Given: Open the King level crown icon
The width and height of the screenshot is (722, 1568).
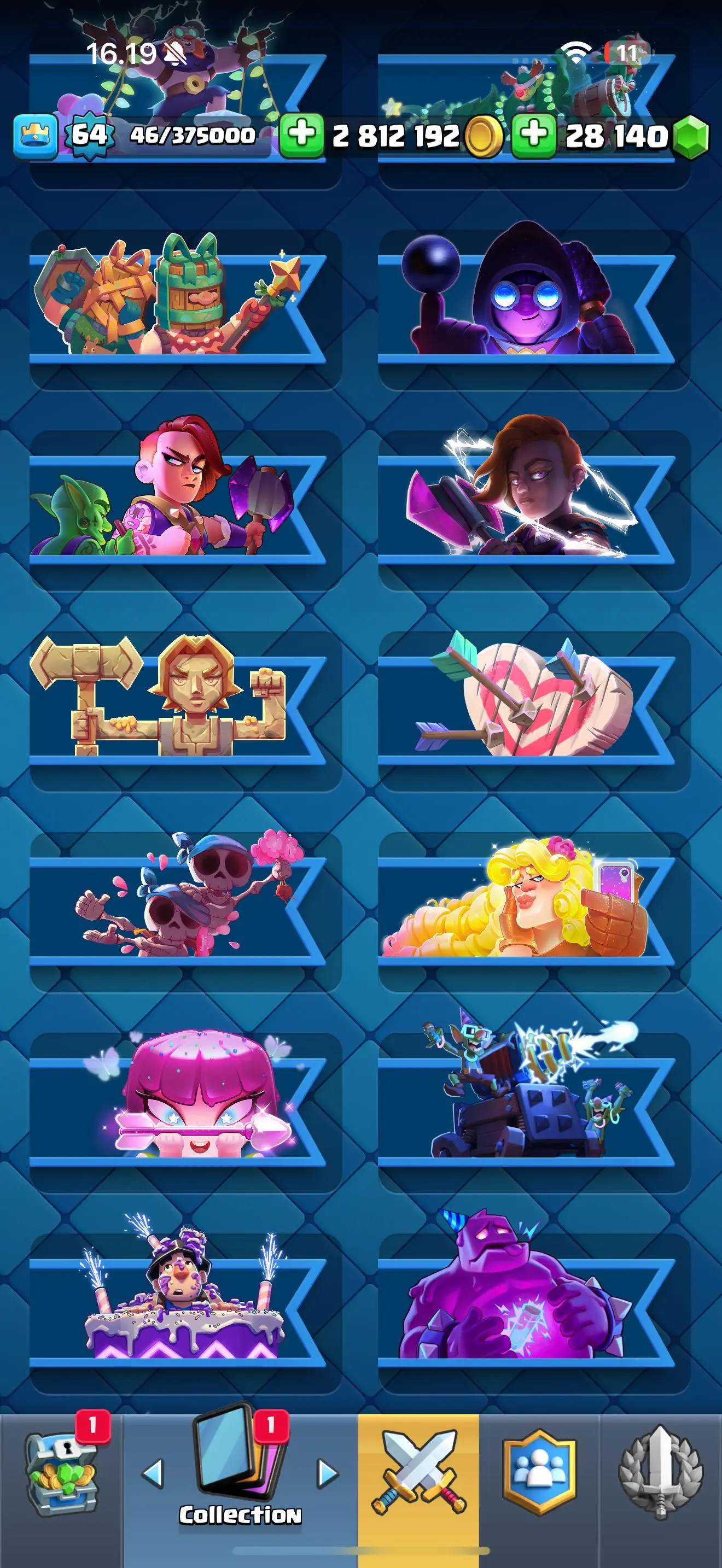Looking at the screenshot, I should (36, 136).
